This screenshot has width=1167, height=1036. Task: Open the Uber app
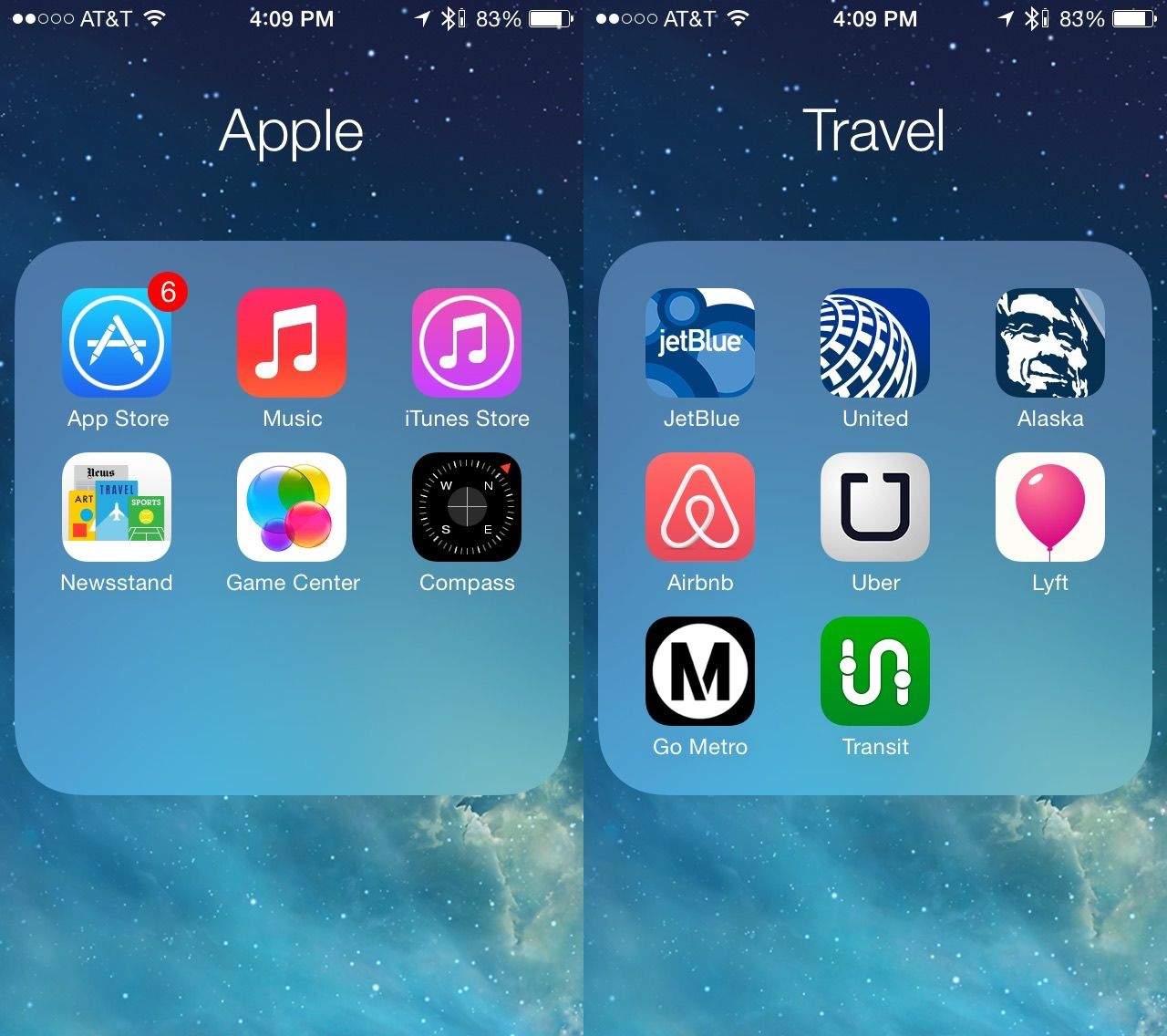pos(875,507)
